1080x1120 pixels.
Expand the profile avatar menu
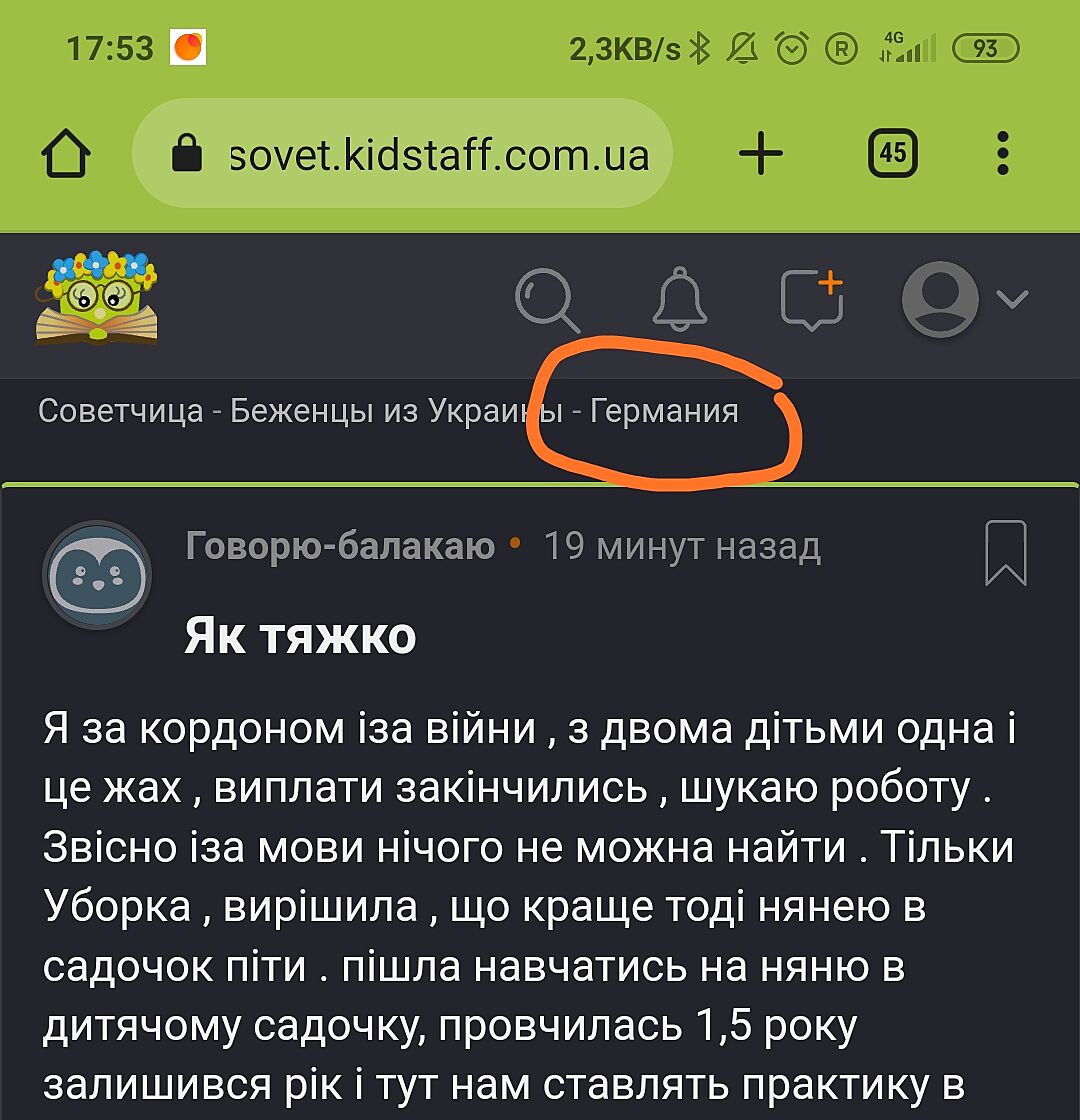[963, 299]
